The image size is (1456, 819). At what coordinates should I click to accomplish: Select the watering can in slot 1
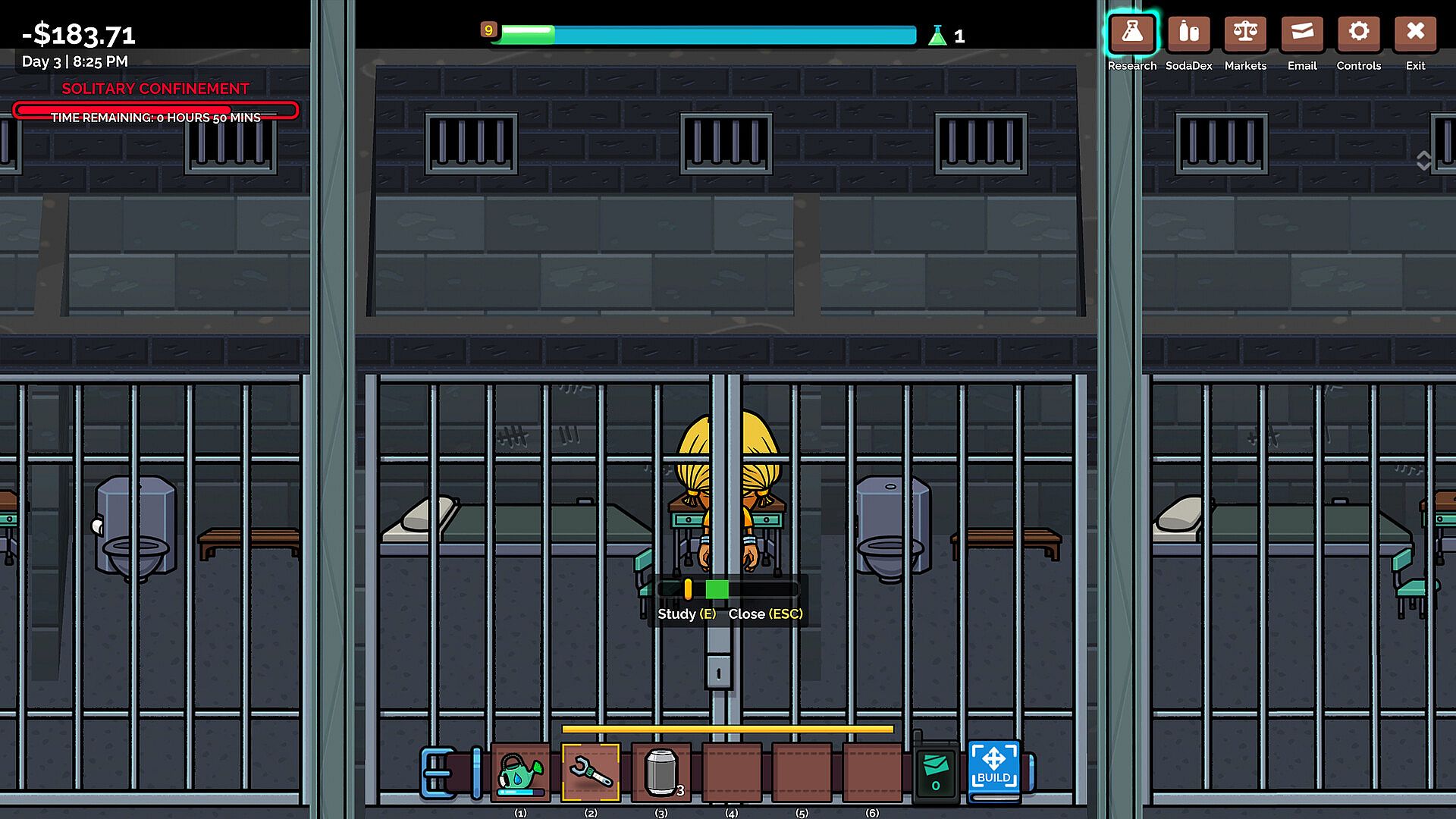click(x=520, y=772)
